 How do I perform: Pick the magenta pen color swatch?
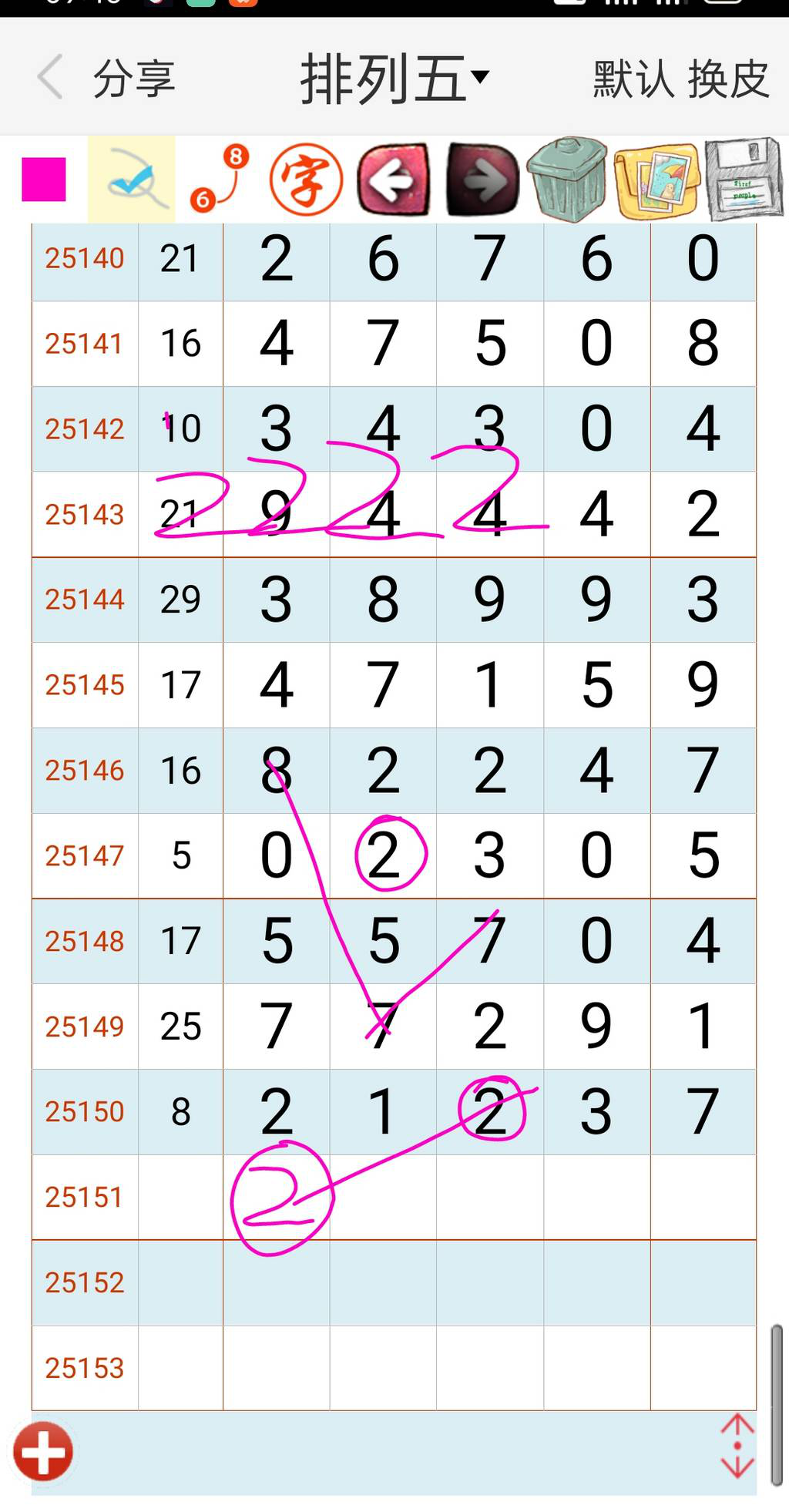point(44,180)
